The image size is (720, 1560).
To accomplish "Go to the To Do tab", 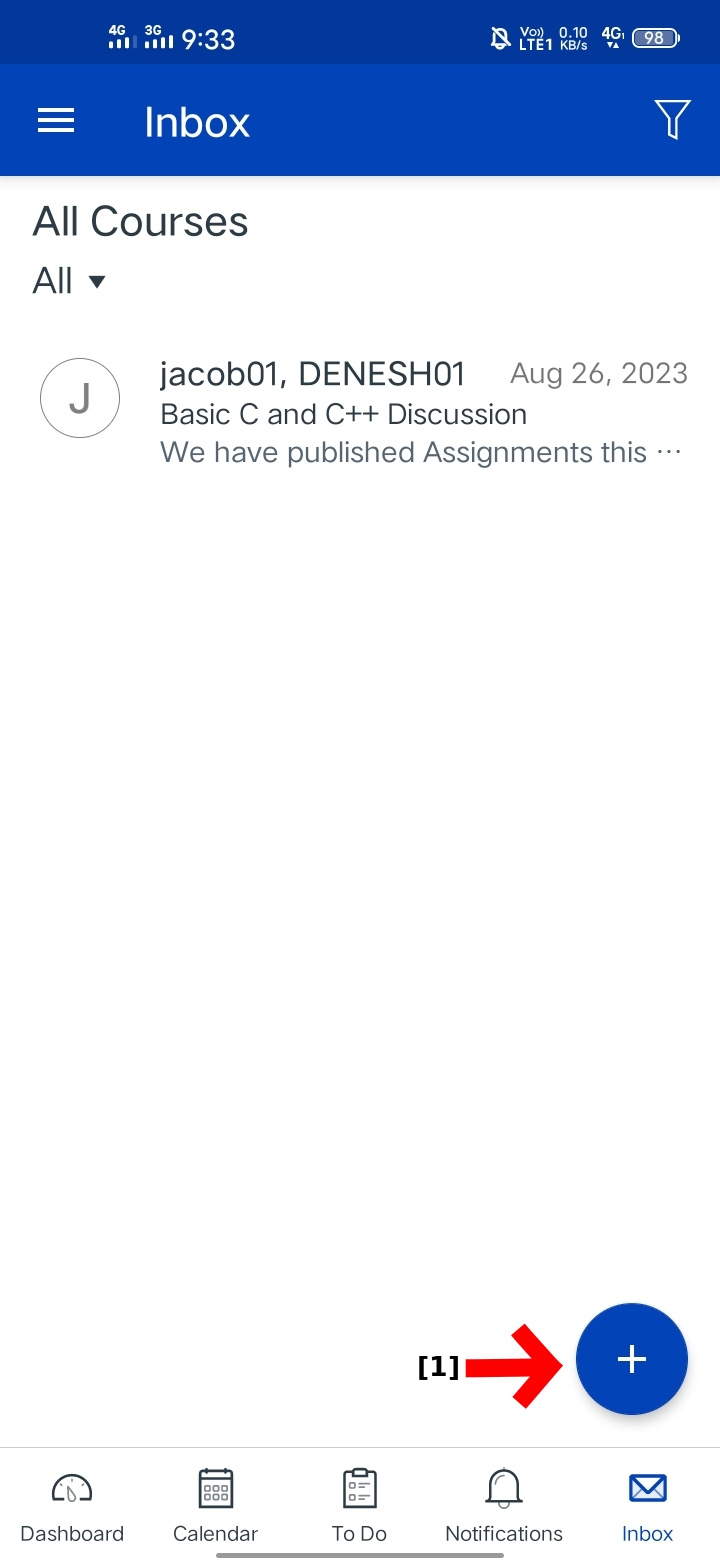I will 359,1505.
